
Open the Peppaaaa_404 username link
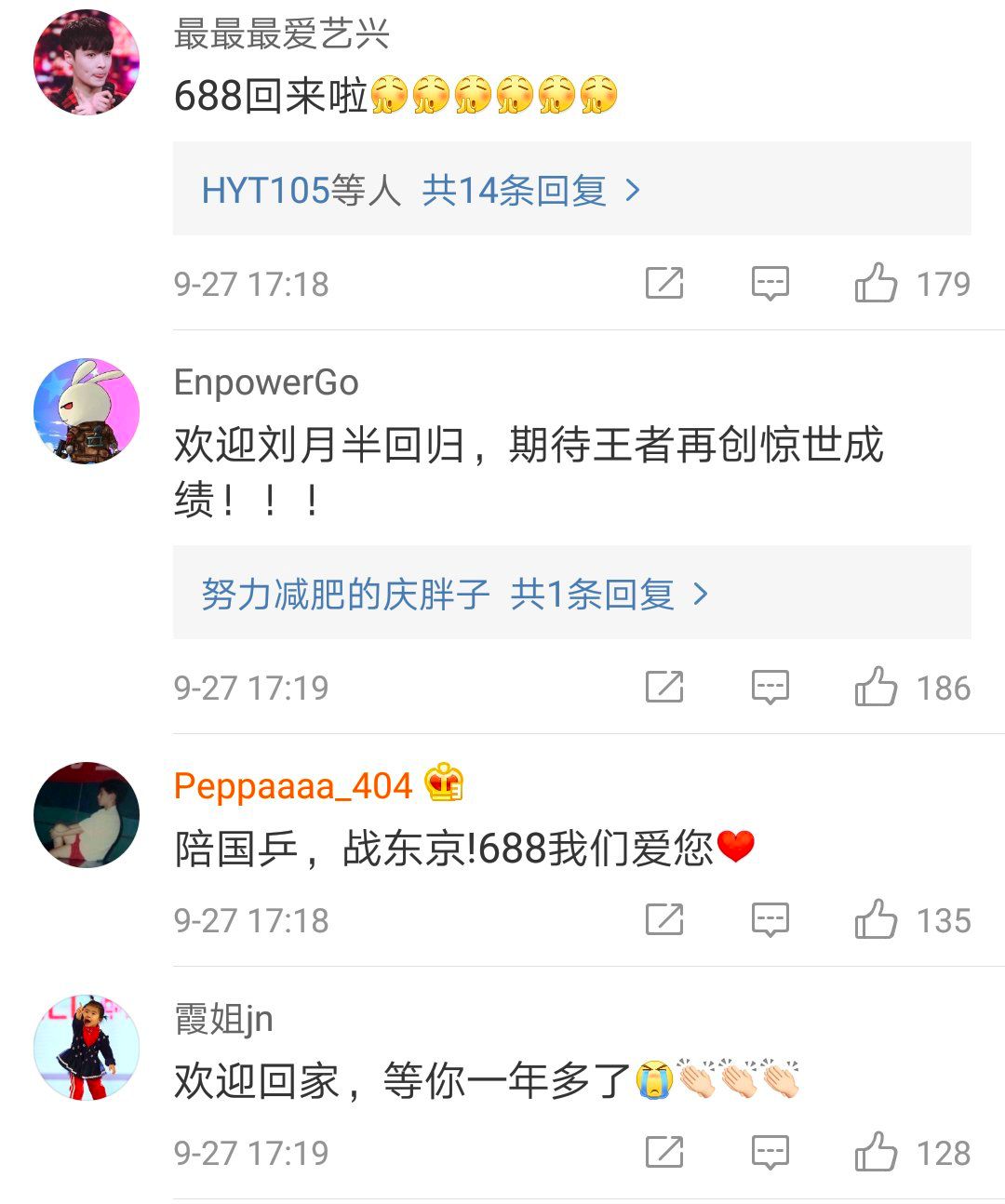point(293,786)
